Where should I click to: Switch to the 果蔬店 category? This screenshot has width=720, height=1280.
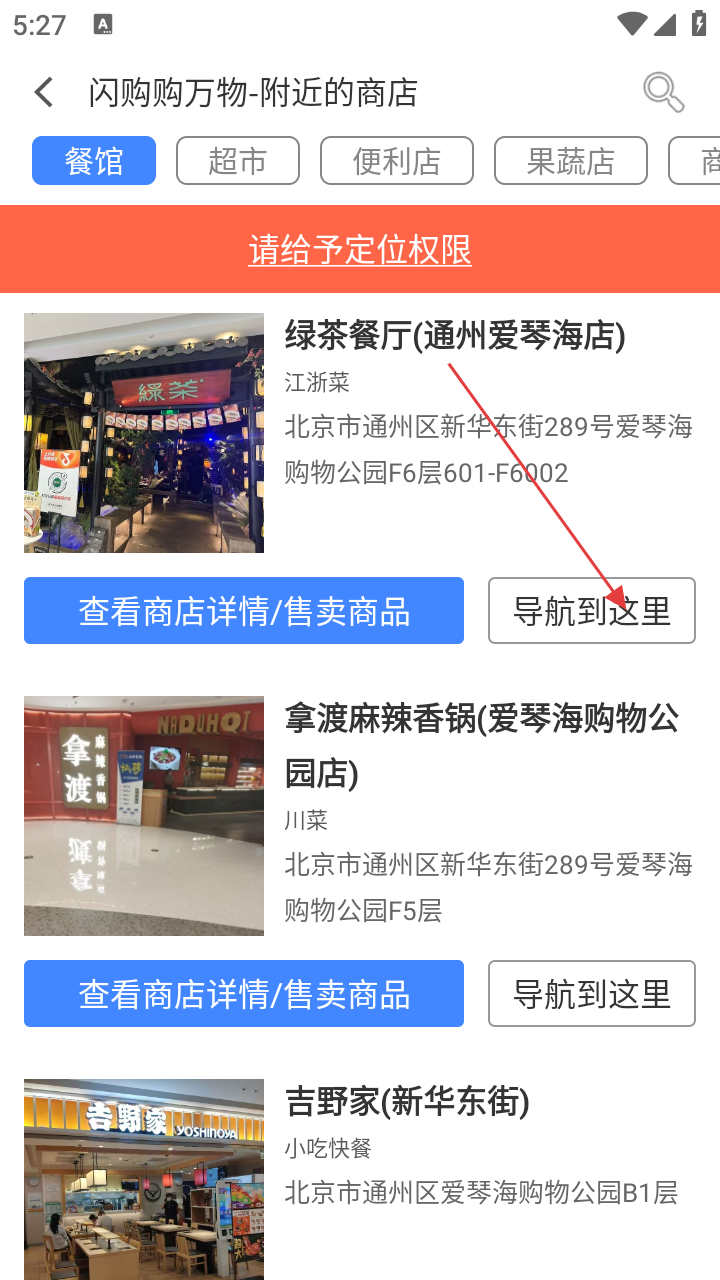click(x=571, y=161)
